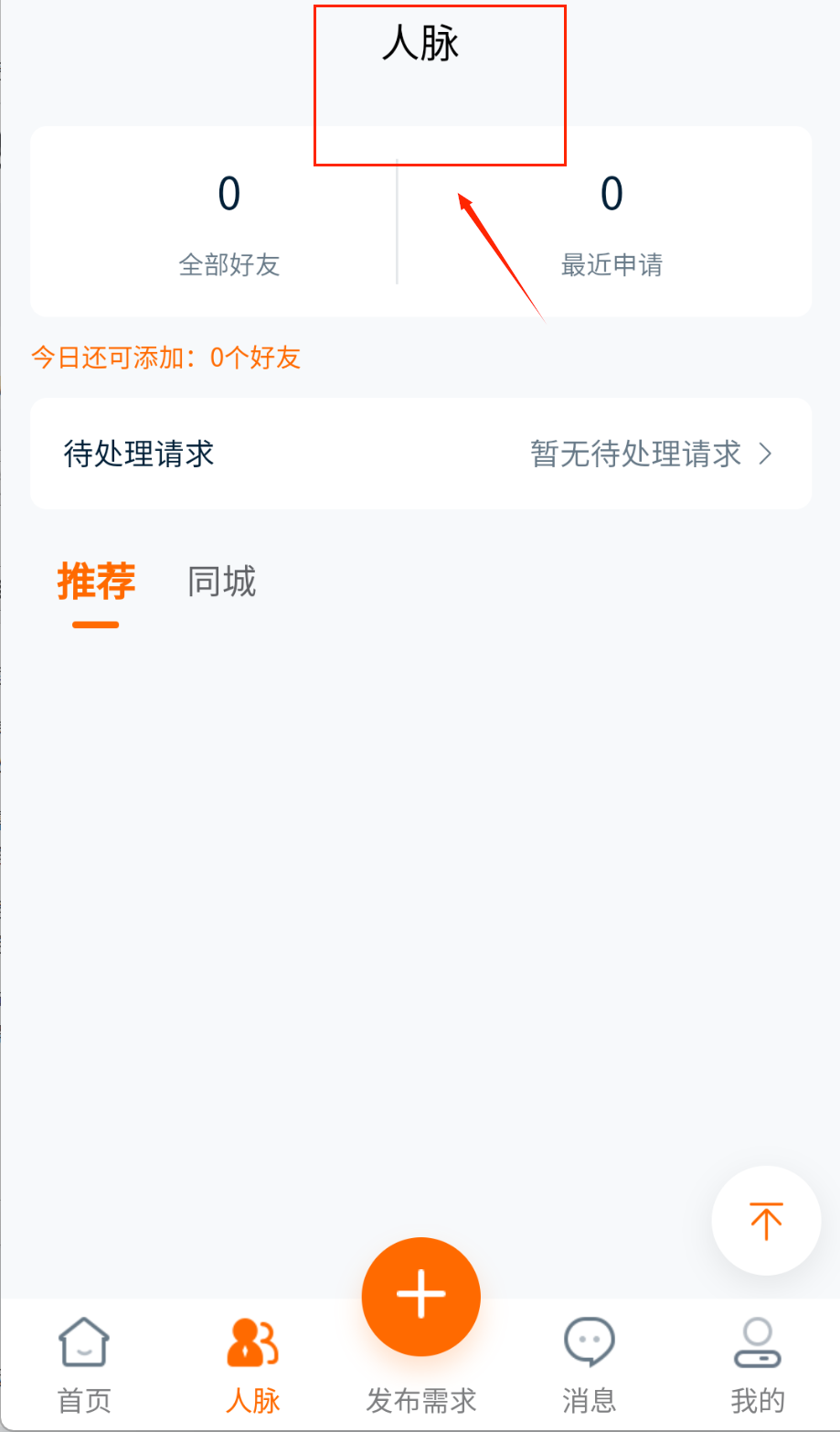This screenshot has height=1432, width=840.
Task: Tap the orange plus 发布需求 button
Action: pyautogui.click(x=420, y=1297)
